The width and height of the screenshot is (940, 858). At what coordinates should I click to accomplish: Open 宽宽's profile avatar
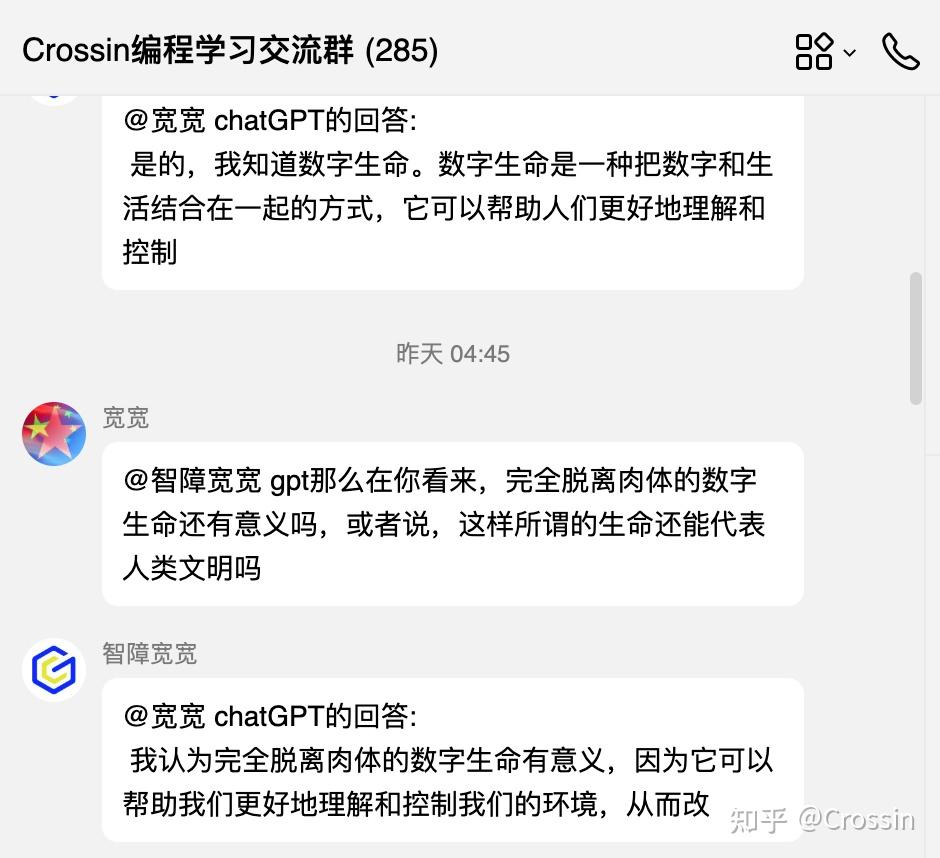click(x=54, y=434)
